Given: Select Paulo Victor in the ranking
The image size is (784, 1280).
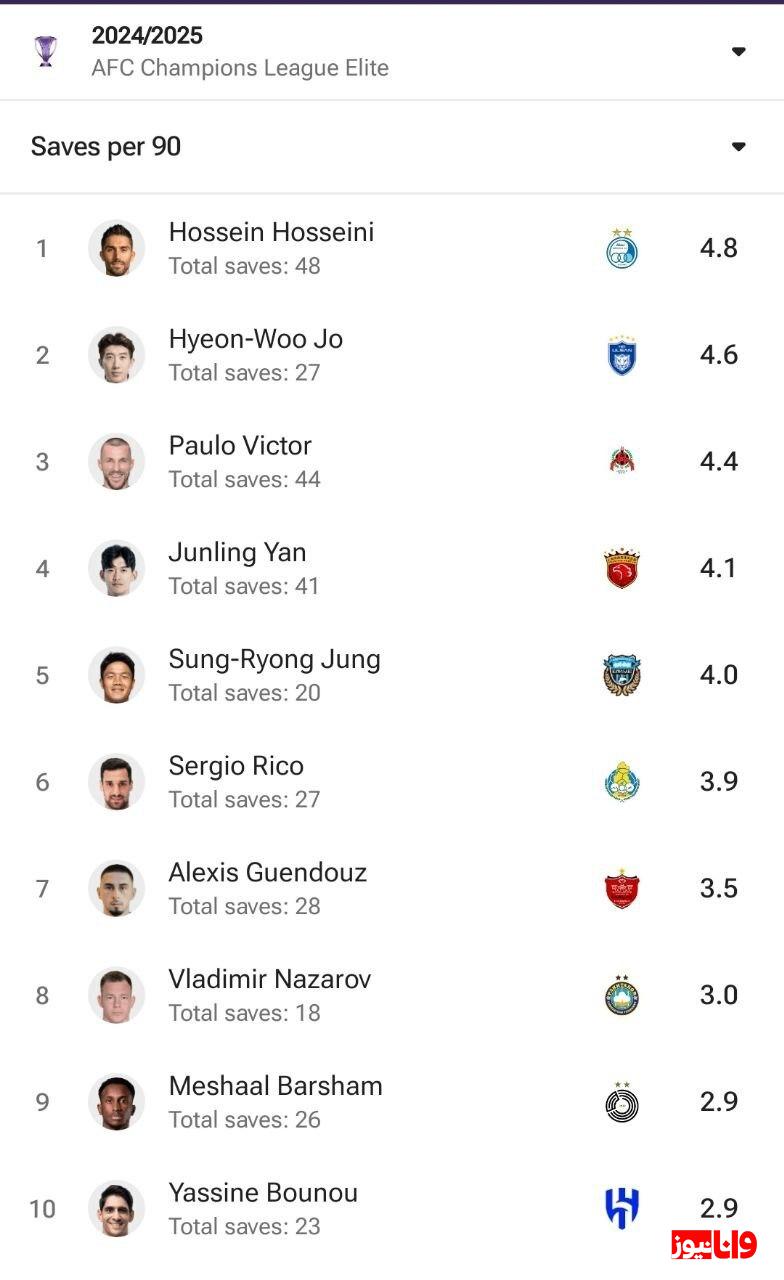Looking at the screenshot, I should click(241, 461).
